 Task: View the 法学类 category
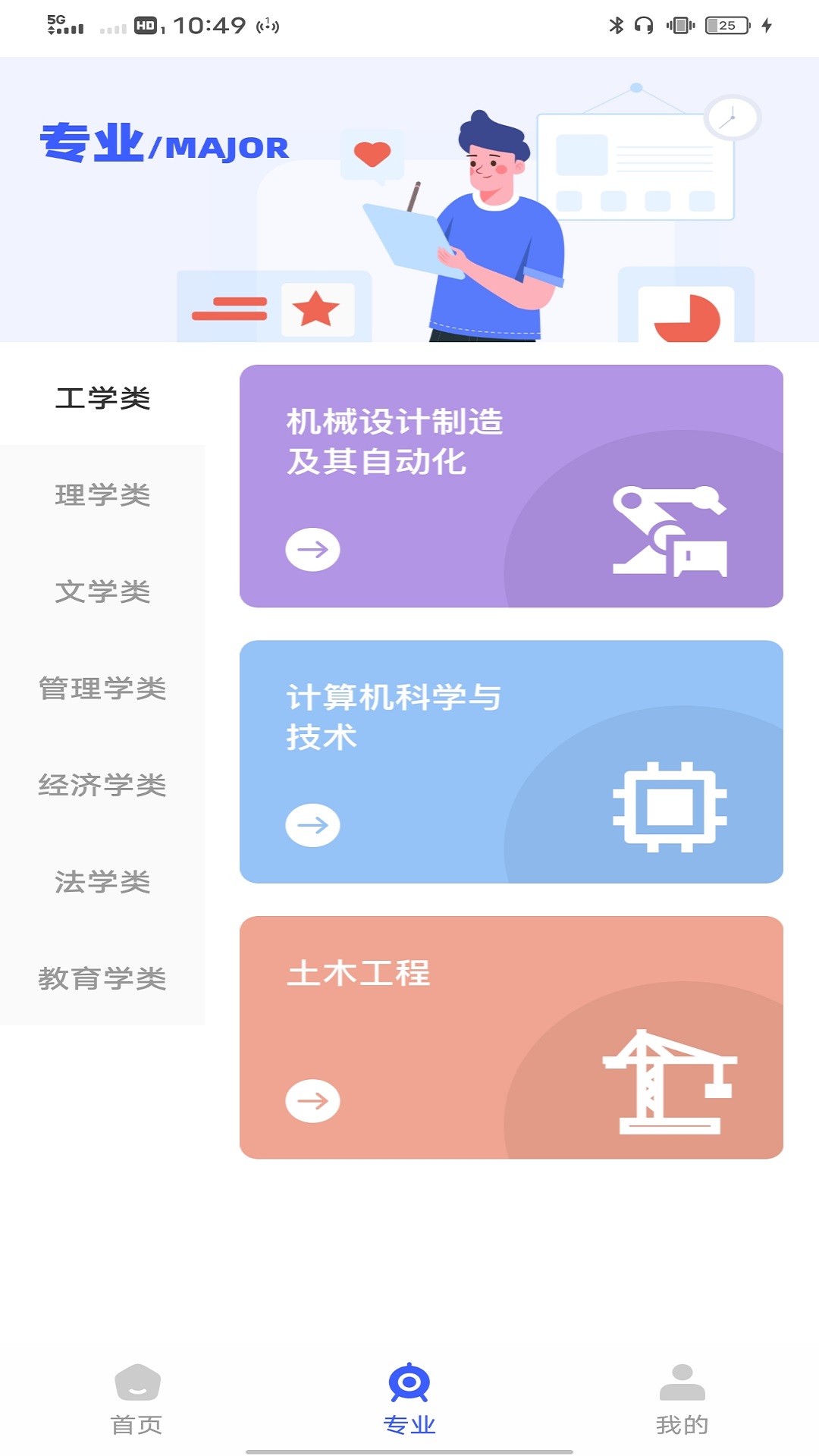point(102,881)
